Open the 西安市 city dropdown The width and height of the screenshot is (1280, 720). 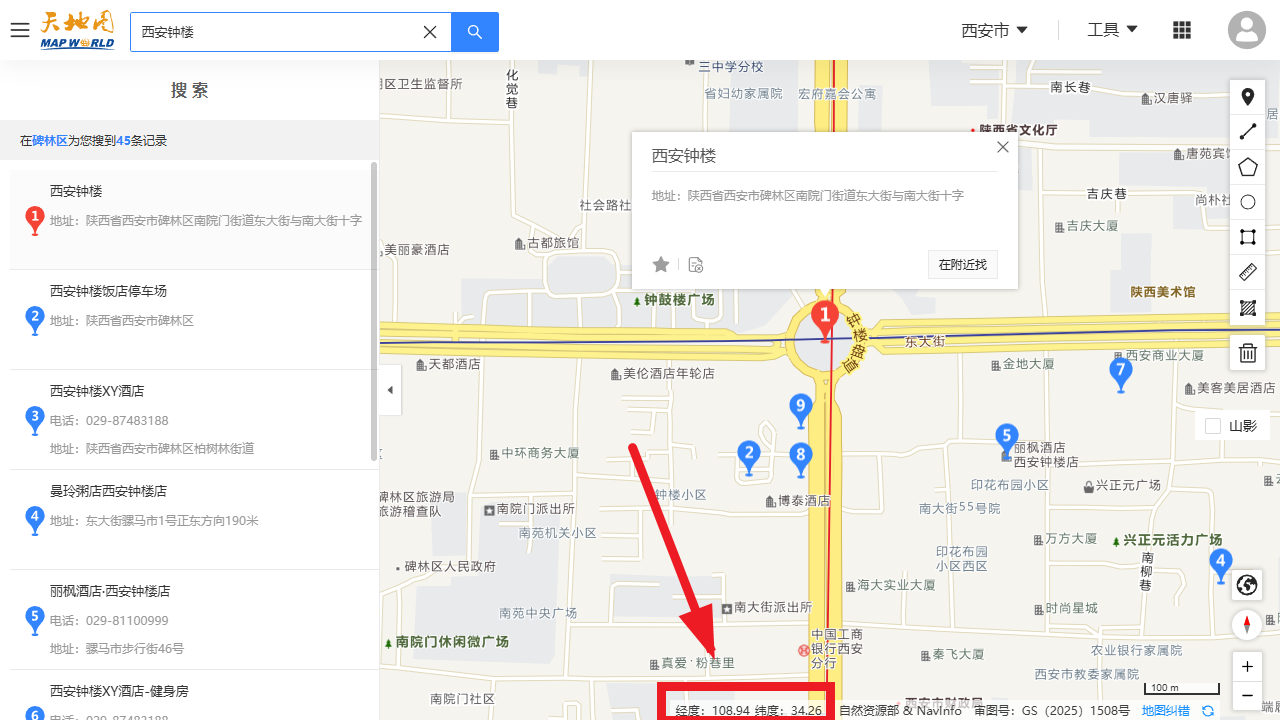pyautogui.click(x=994, y=31)
